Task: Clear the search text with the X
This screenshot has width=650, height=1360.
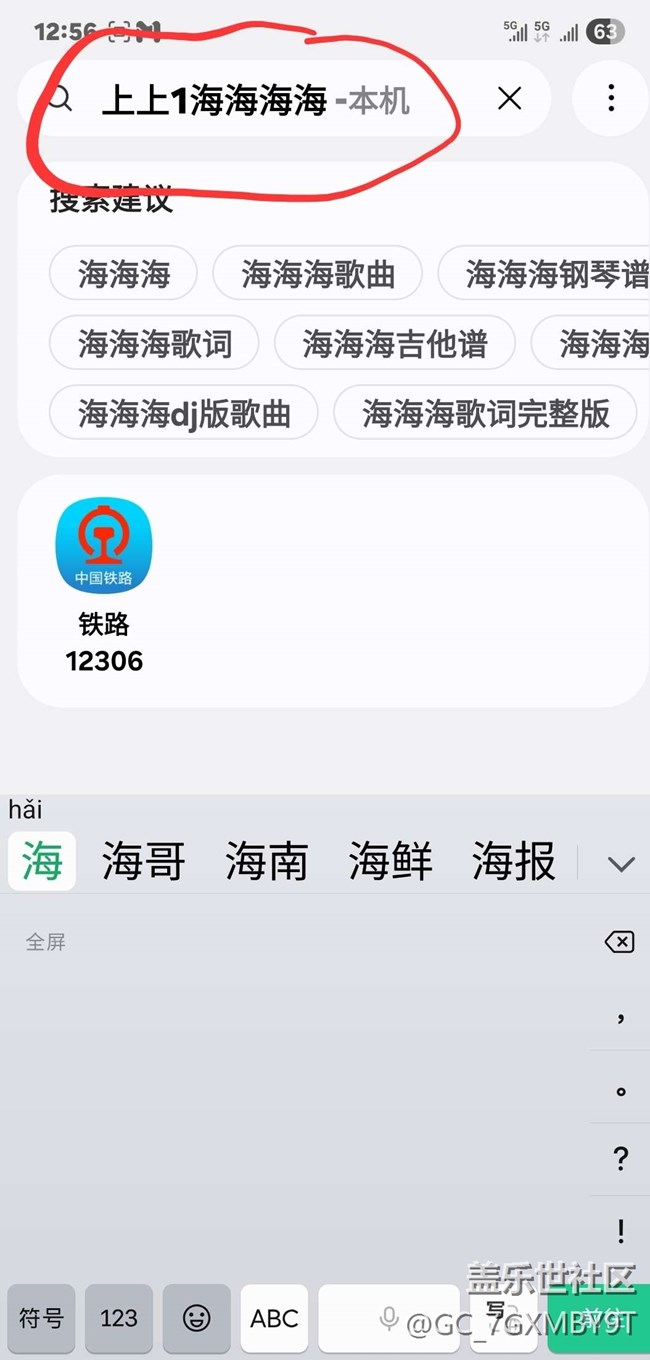Action: tap(509, 98)
